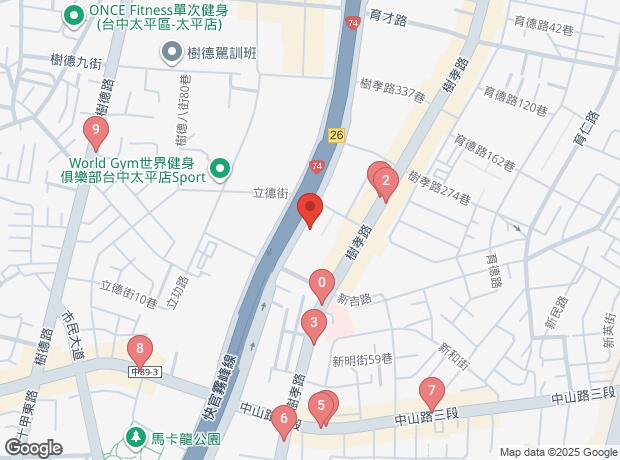Select the marker numbered 8
The width and height of the screenshot is (620, 460).
pyautogui.click(x=140, y=353)
